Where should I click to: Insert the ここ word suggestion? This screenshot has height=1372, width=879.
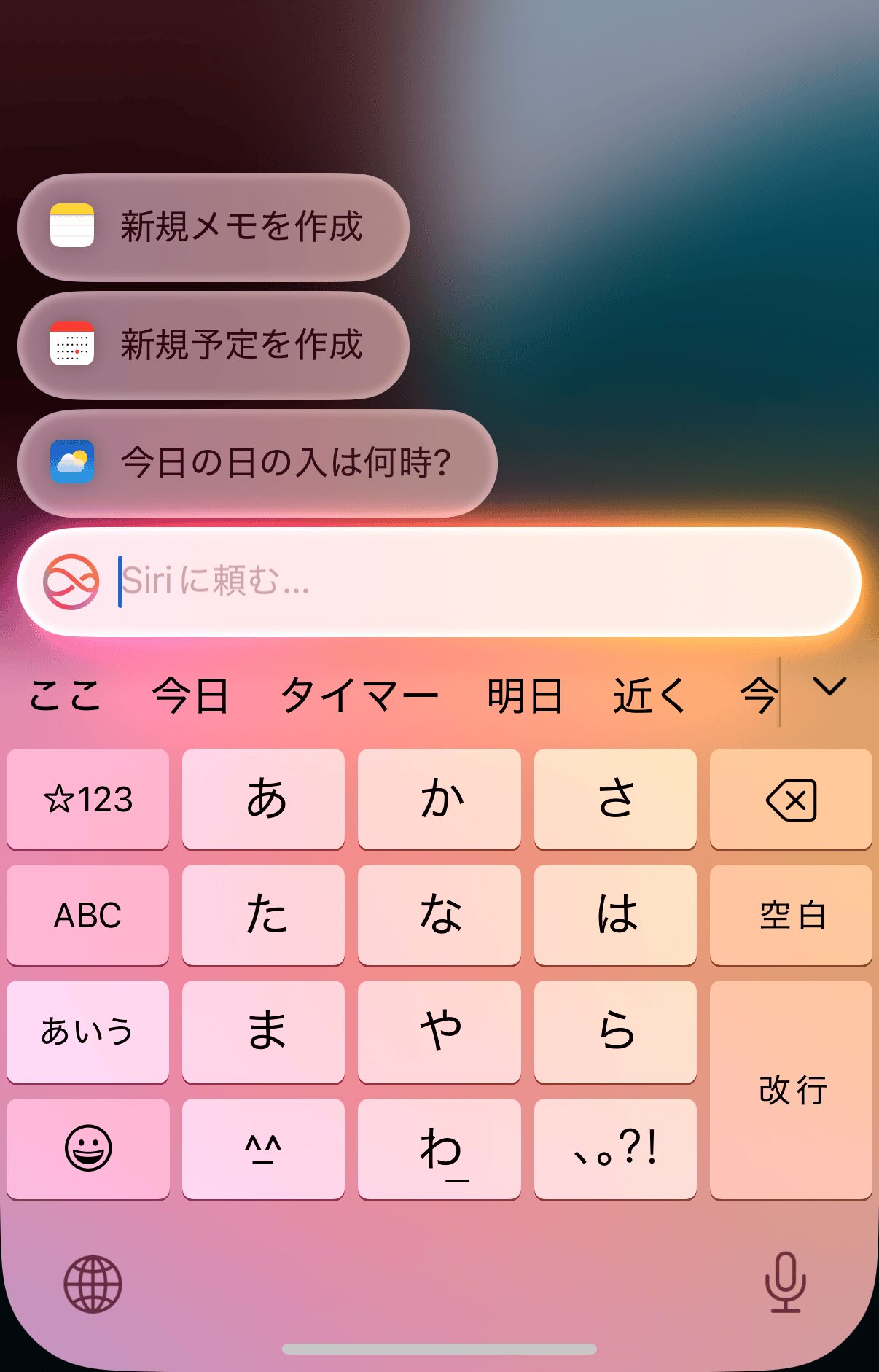(x=64, y=695)
